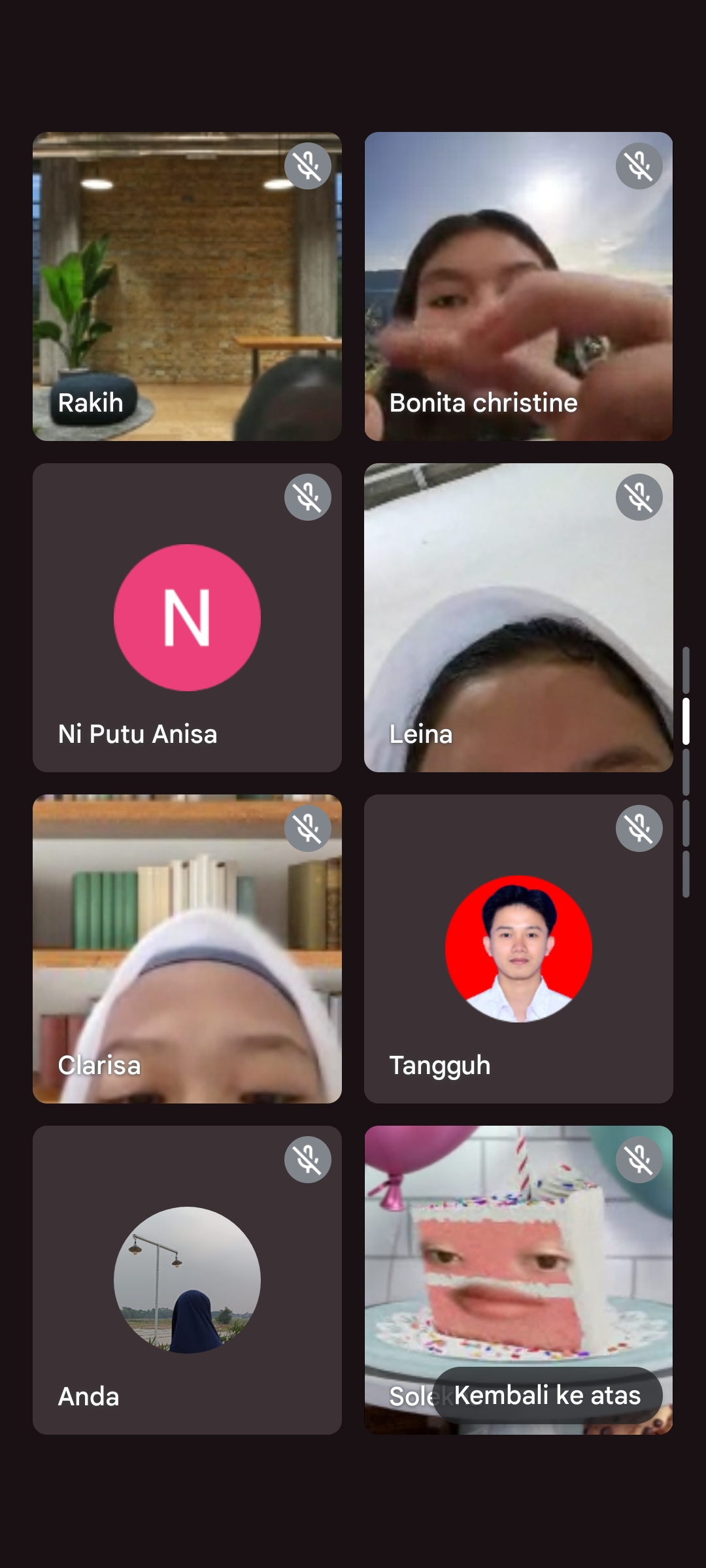The height and width of the screenshot is (1568, 706).
Task: Open Rakih's video tile
Action: [x=187, y=286]
